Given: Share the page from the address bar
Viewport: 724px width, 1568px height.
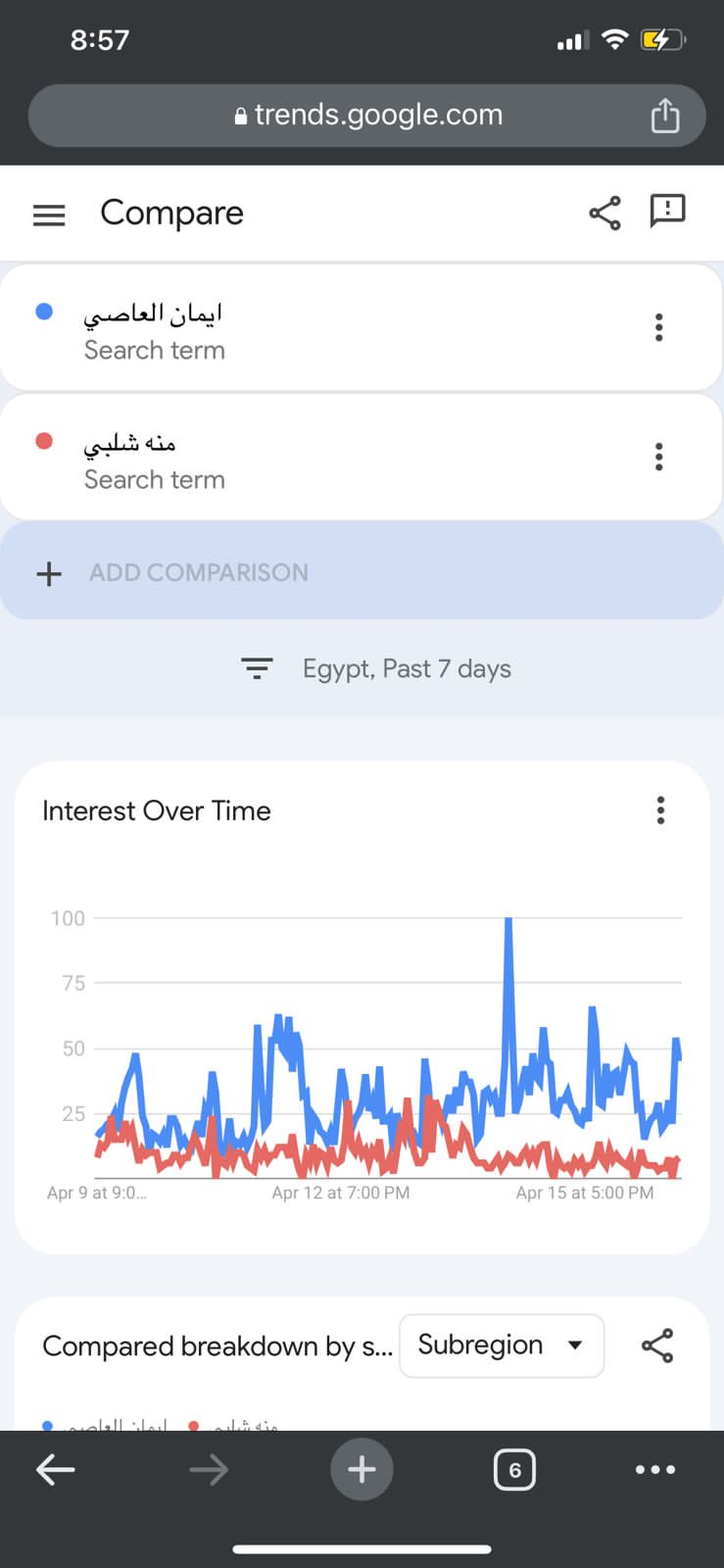Looking at the screenshot, I should tap(665, 116).
